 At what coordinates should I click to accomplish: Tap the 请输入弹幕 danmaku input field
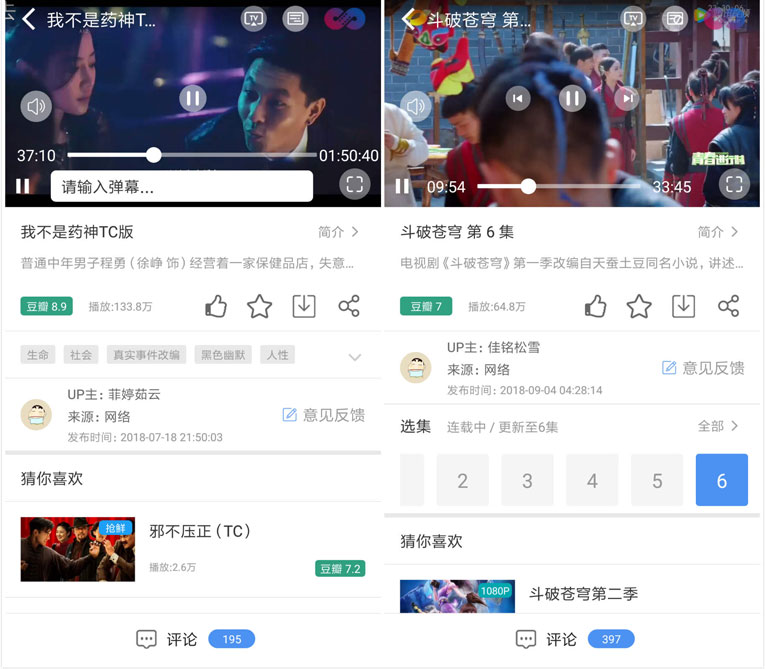(181, 186)
